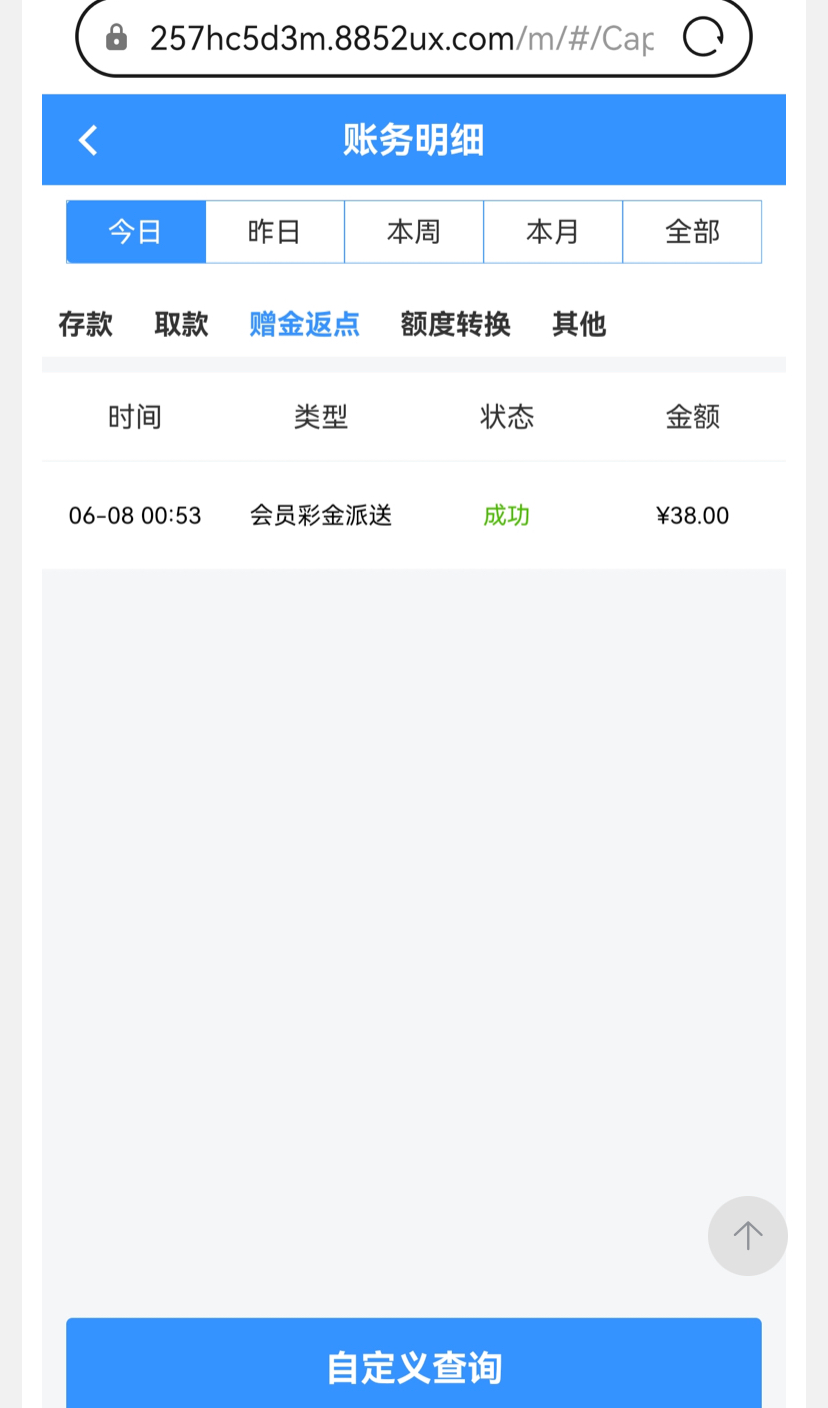
Task: Reload the page in the address bar
Action: point(703,38)
